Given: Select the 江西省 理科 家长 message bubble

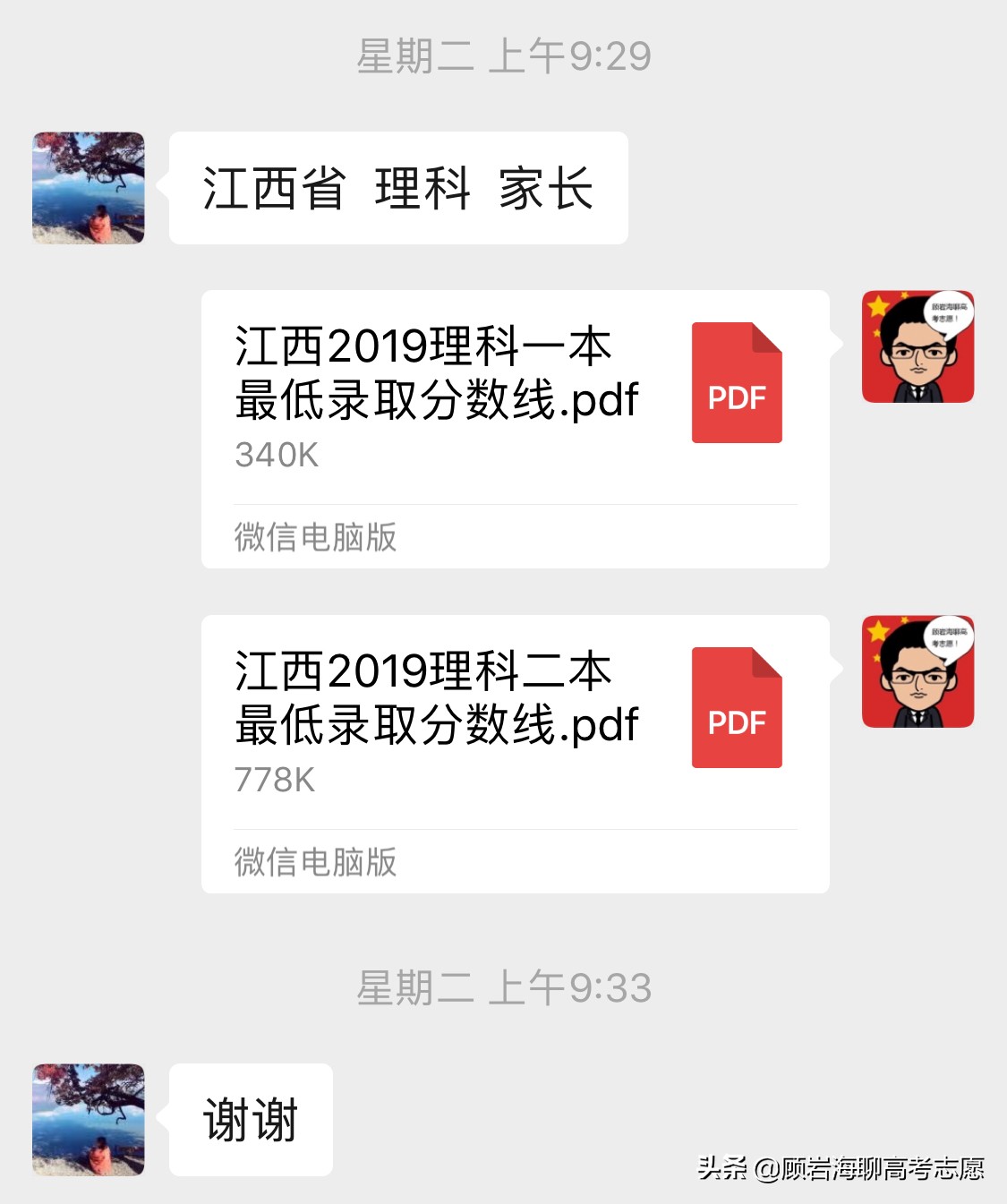Looking at the screenshot, I should coord(397,187).
